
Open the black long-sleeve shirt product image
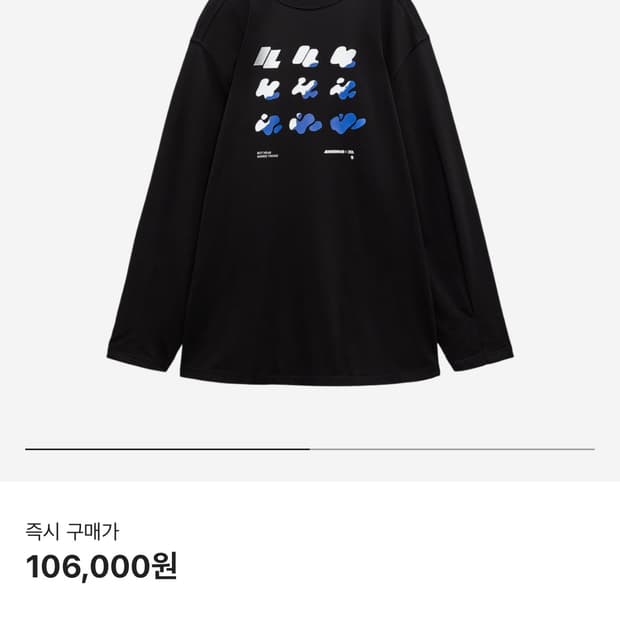[x=310, y=192]
